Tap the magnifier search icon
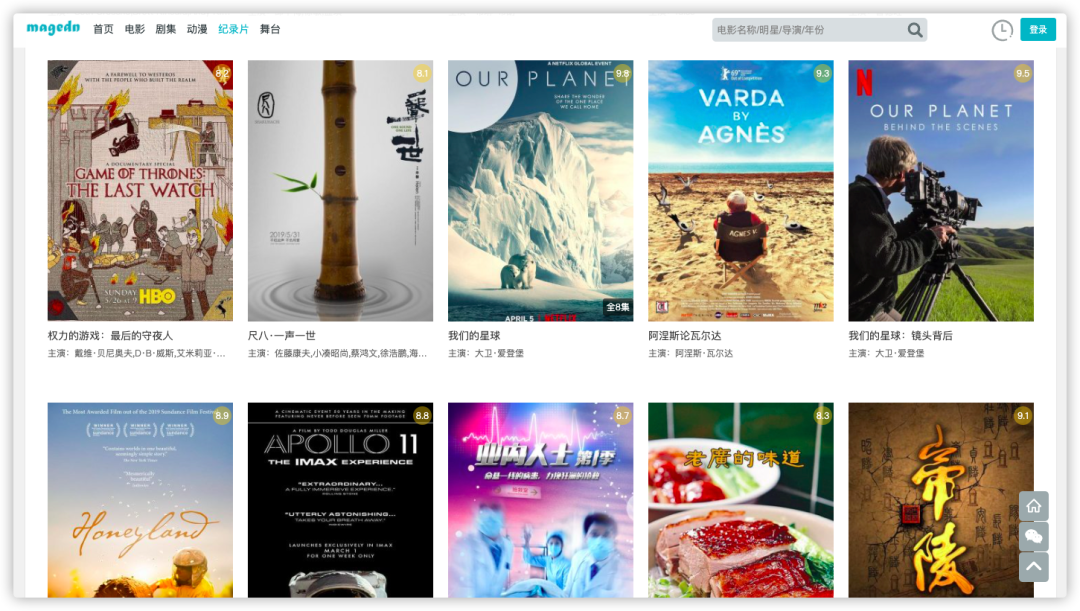This screenshot has height=611, width=1080. click(915, 30)
